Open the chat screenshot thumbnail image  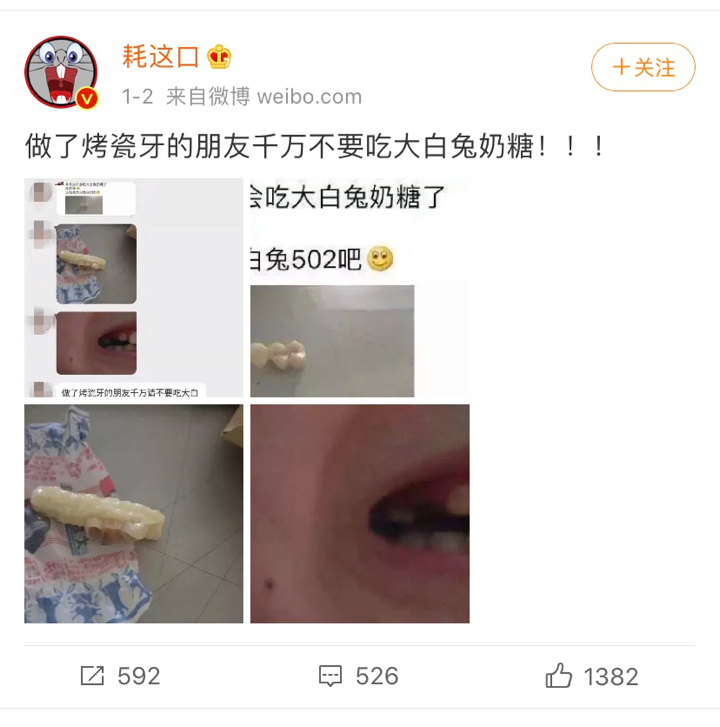(x=134, y=288)
